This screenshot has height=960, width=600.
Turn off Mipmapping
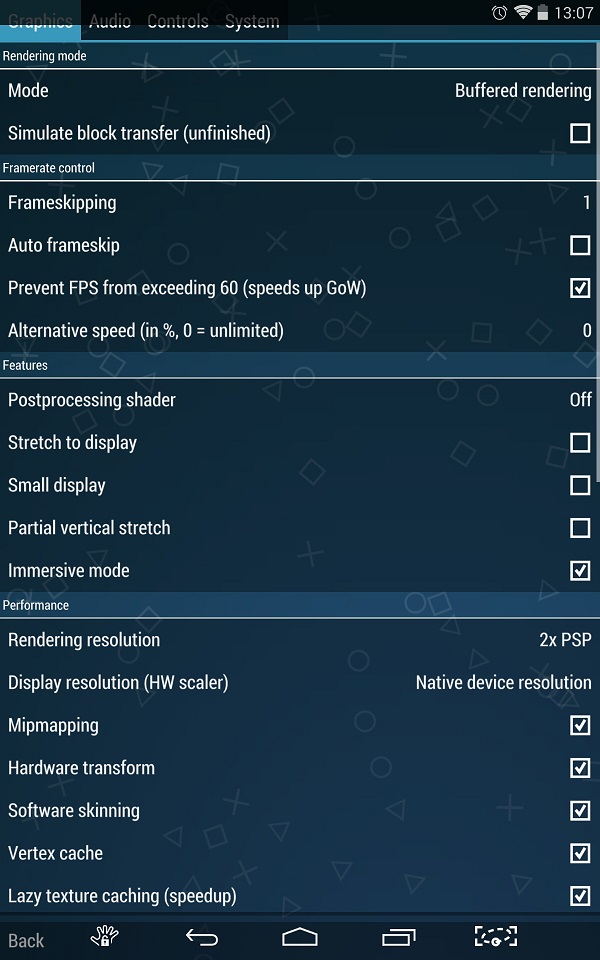pyautogui.click(x=579, y=725)
